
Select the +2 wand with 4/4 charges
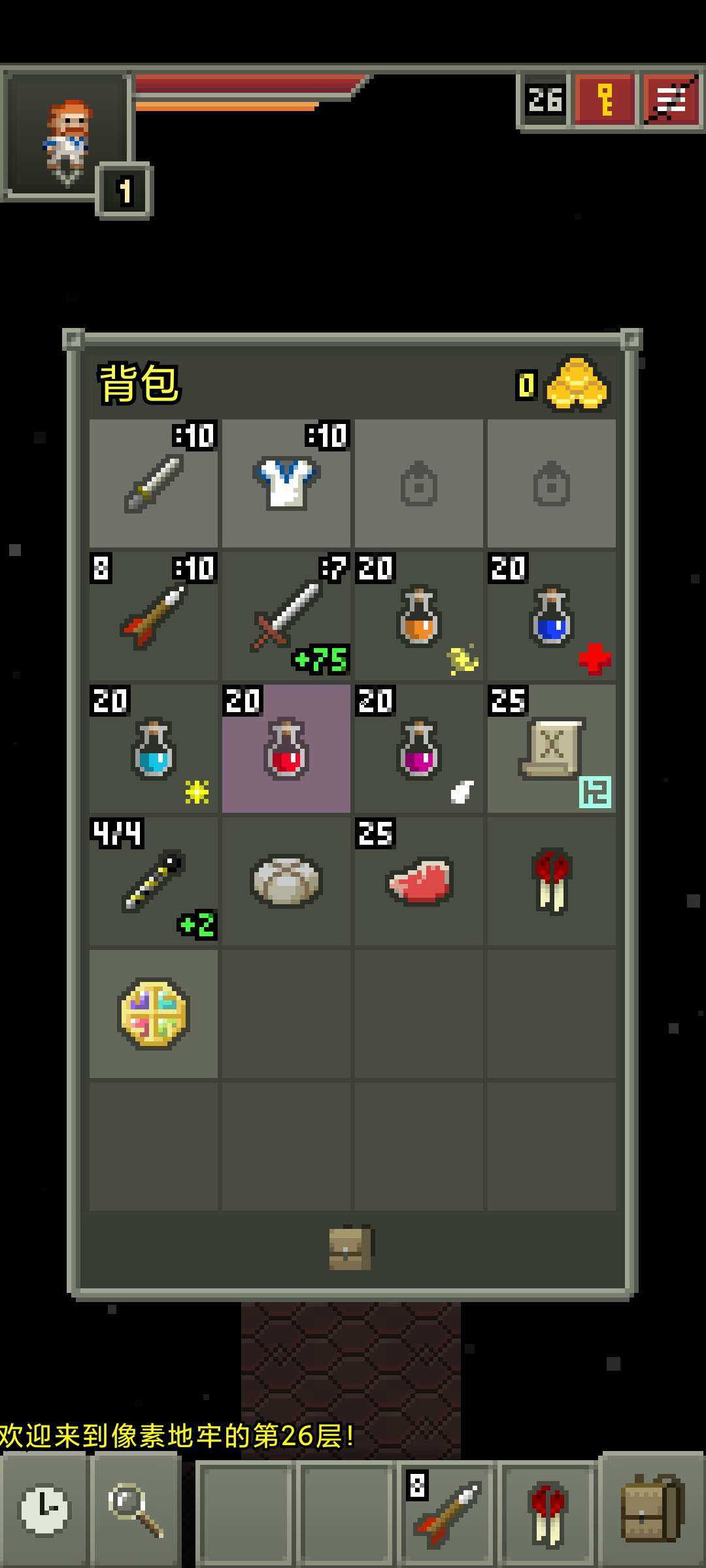(x=154, y=881)
